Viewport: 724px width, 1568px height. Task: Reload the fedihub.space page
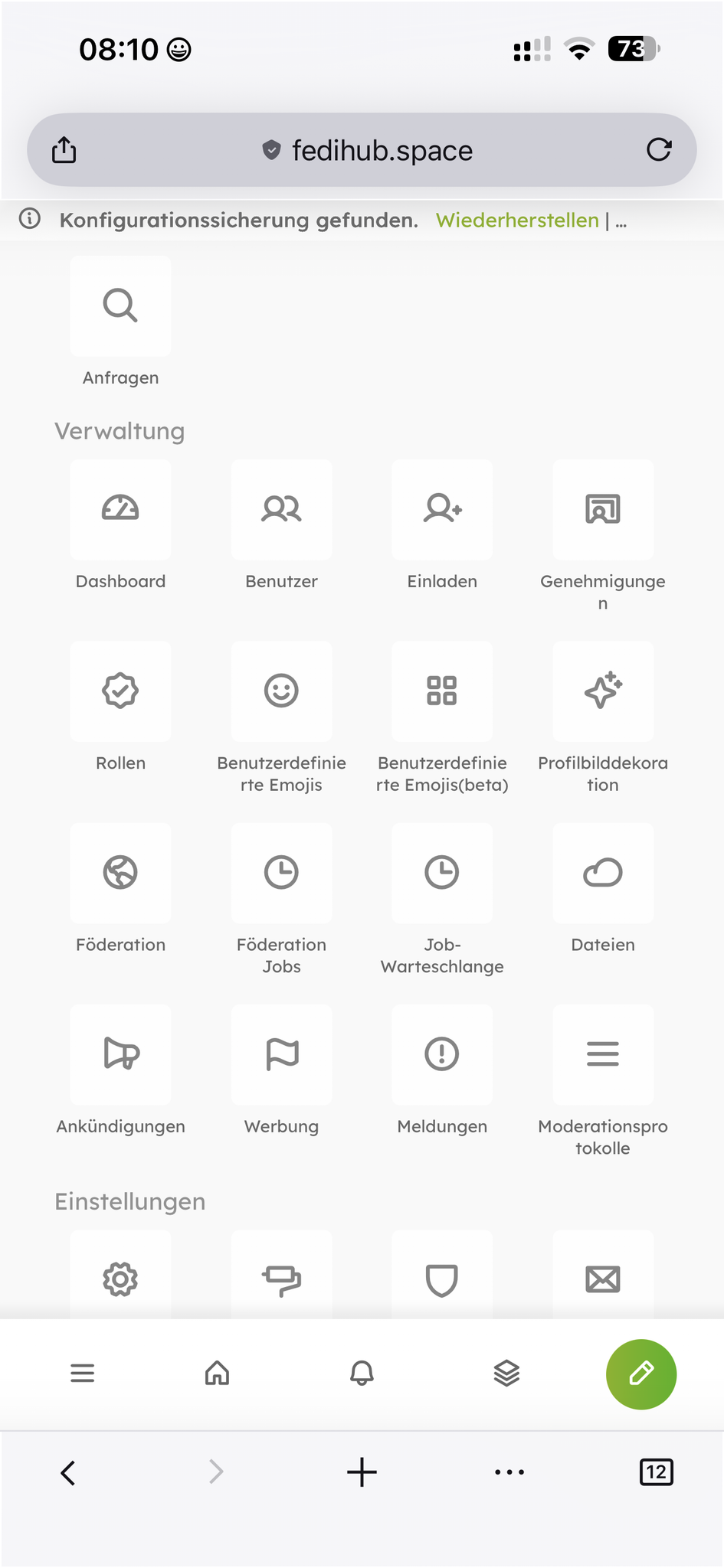coord(659,149)
